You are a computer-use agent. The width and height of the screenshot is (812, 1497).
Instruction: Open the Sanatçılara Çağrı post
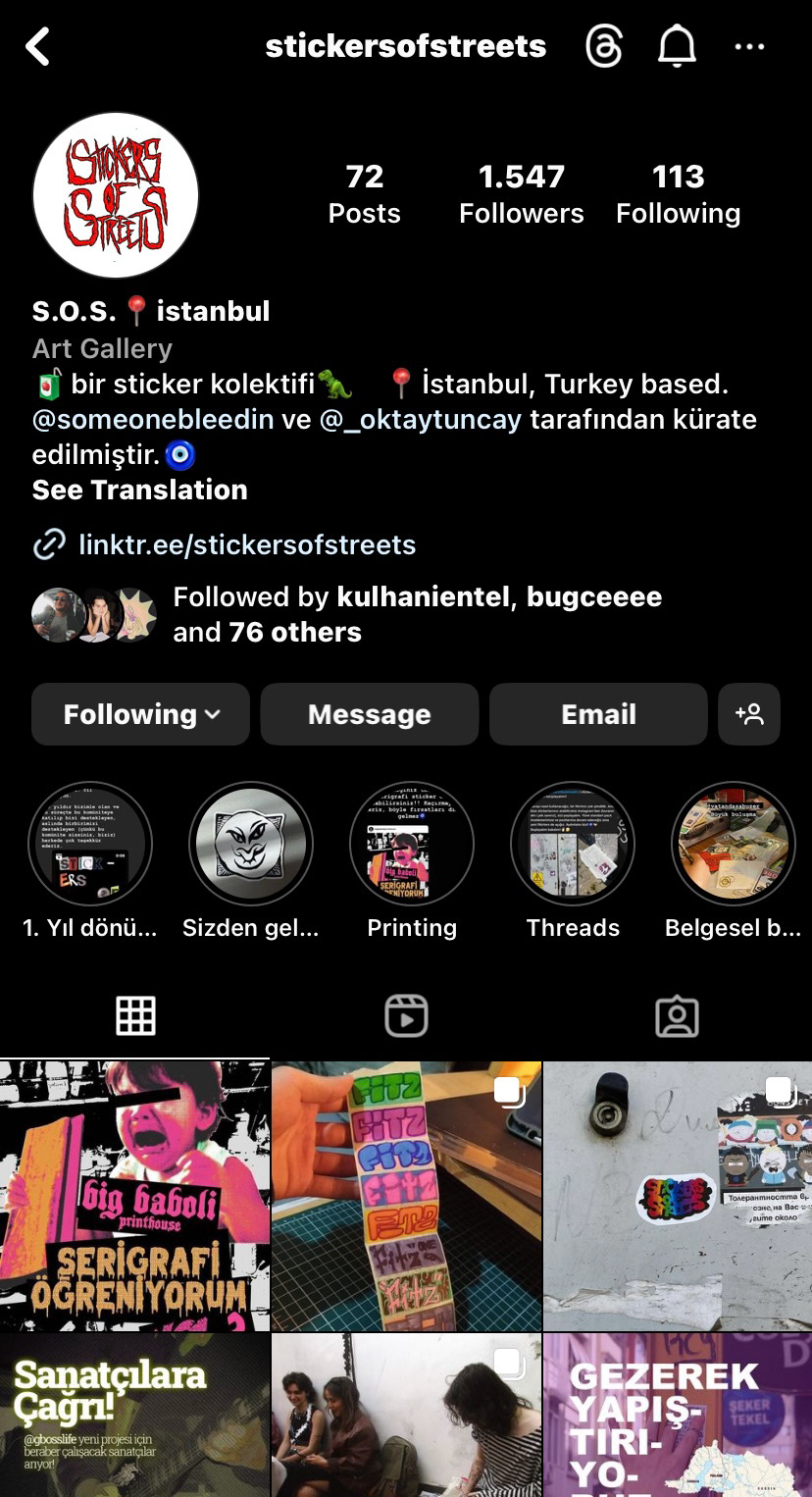click(x=134, y=1415)
